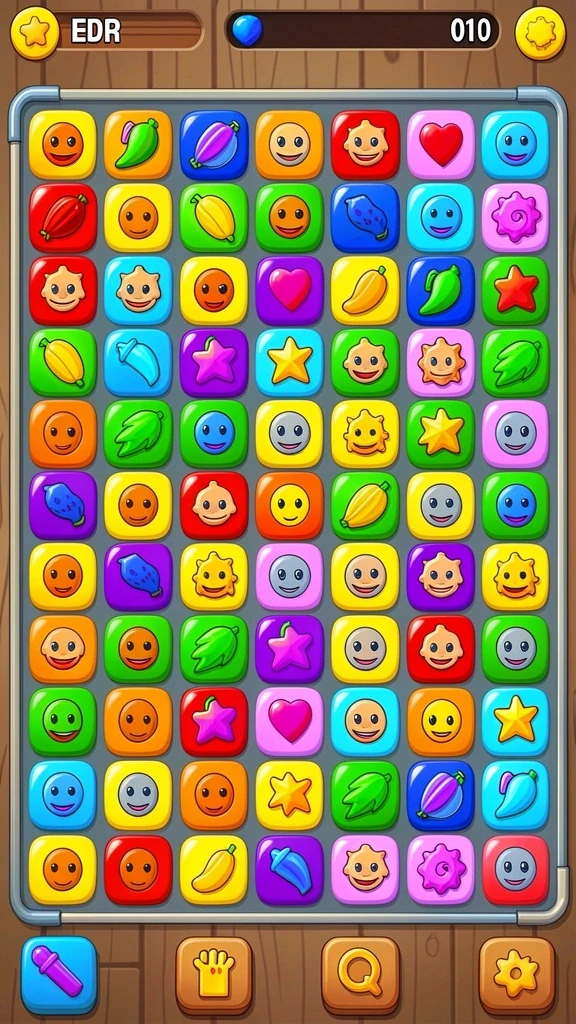The height and width of the screenshot is (1024, 576).
Task: Choose the pink star on red tile
Action: click(x=214, y=721)
